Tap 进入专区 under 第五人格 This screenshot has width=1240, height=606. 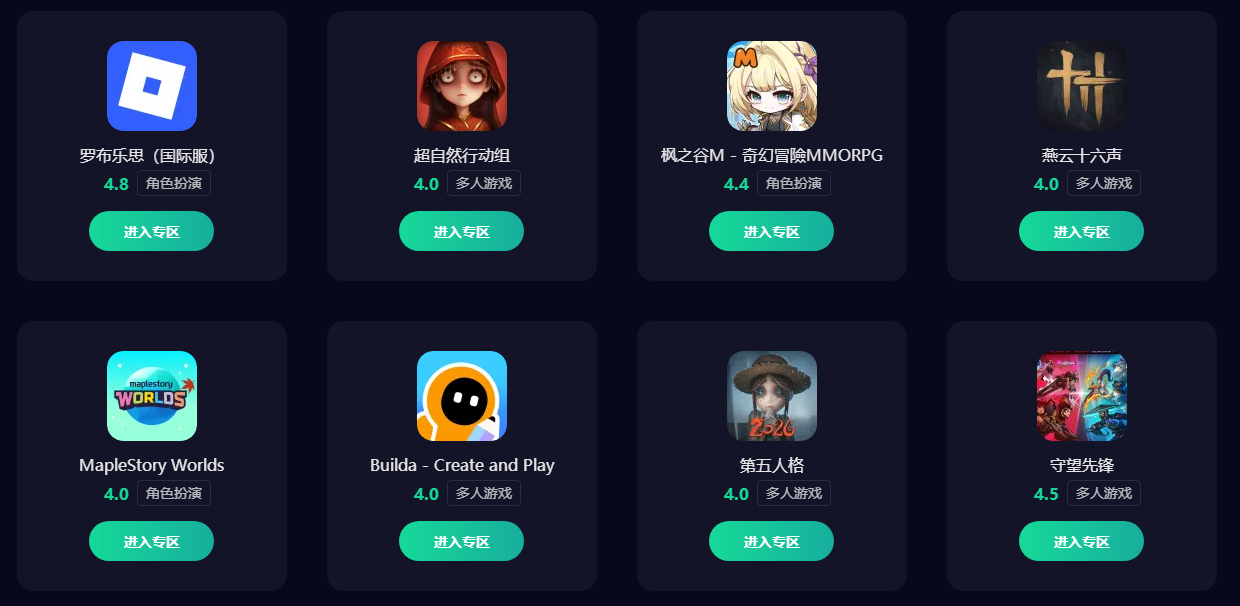point(771,541)
